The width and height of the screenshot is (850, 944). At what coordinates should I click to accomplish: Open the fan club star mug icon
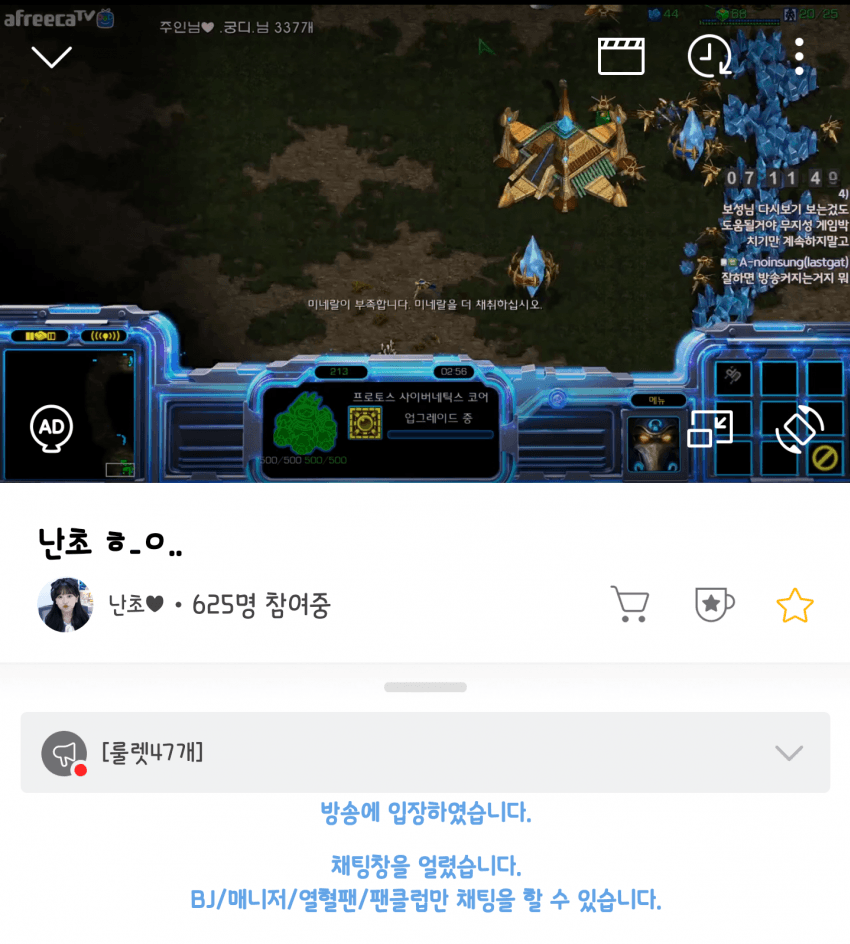point(713,604)
